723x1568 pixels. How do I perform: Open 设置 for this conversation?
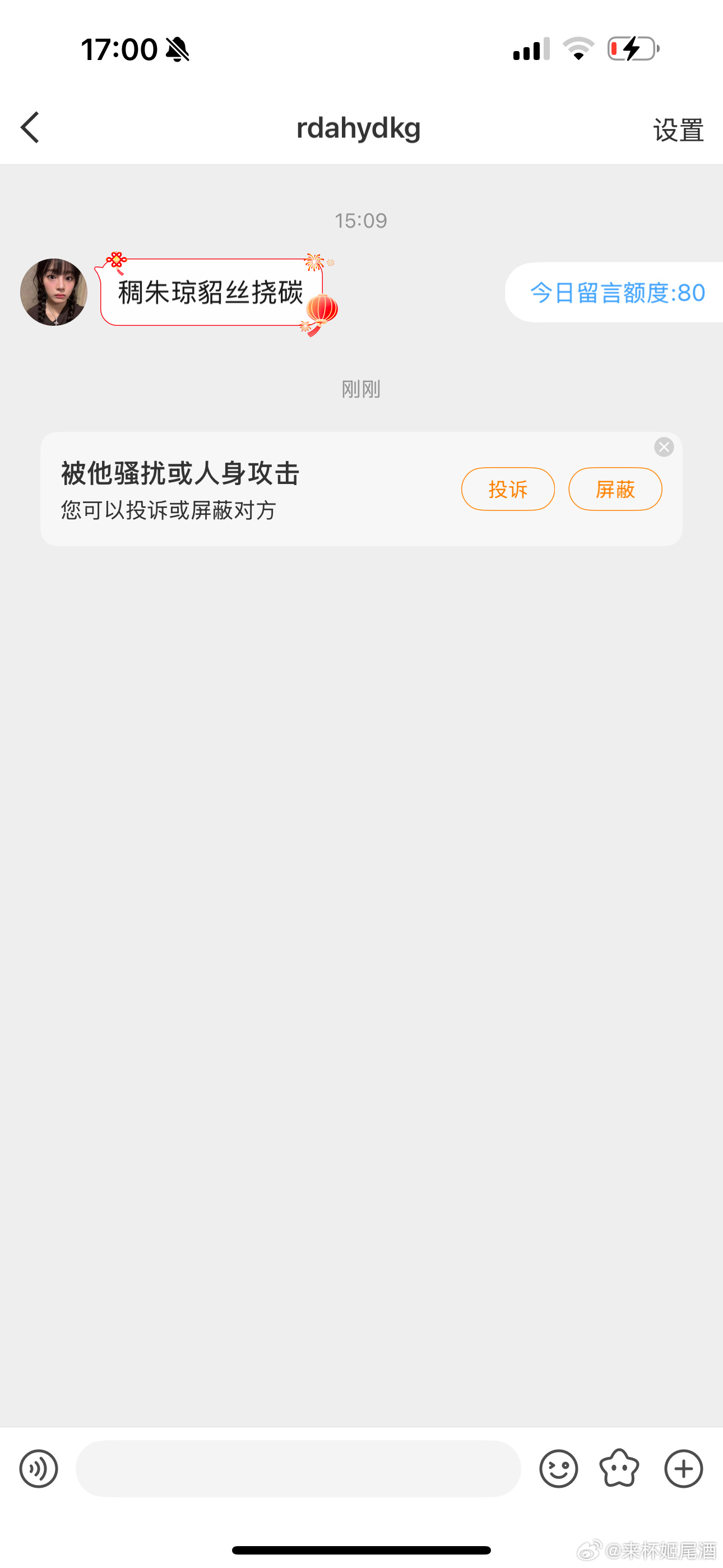coord(678,130)
